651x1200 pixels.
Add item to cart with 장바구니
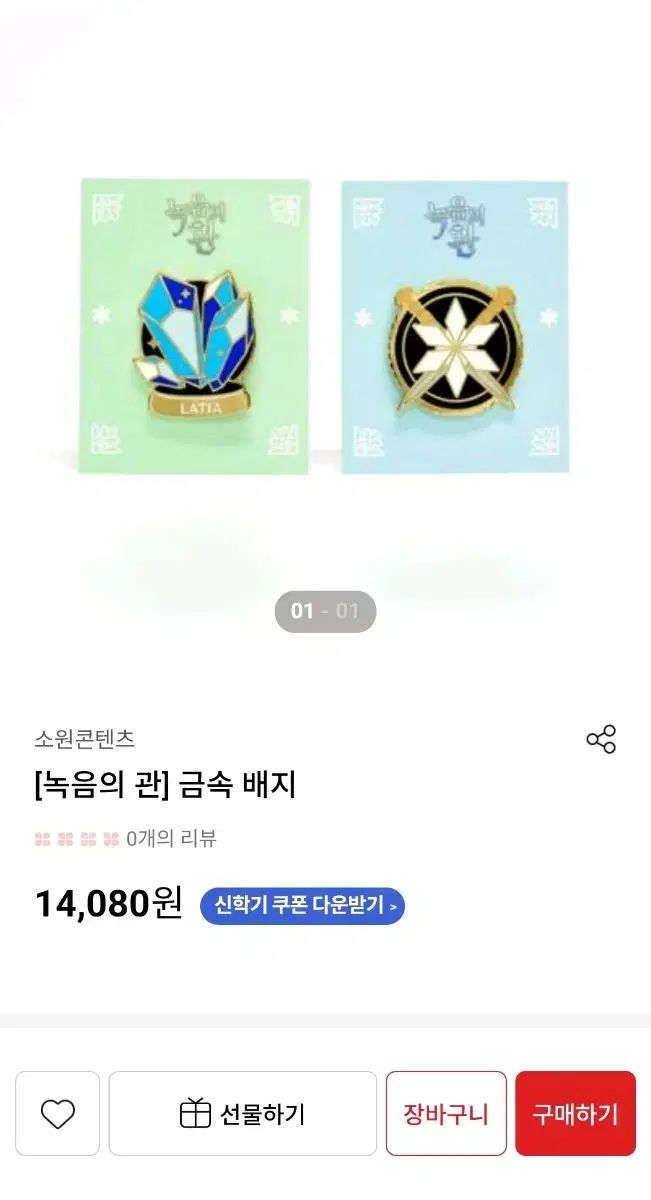coord(446,1113)
